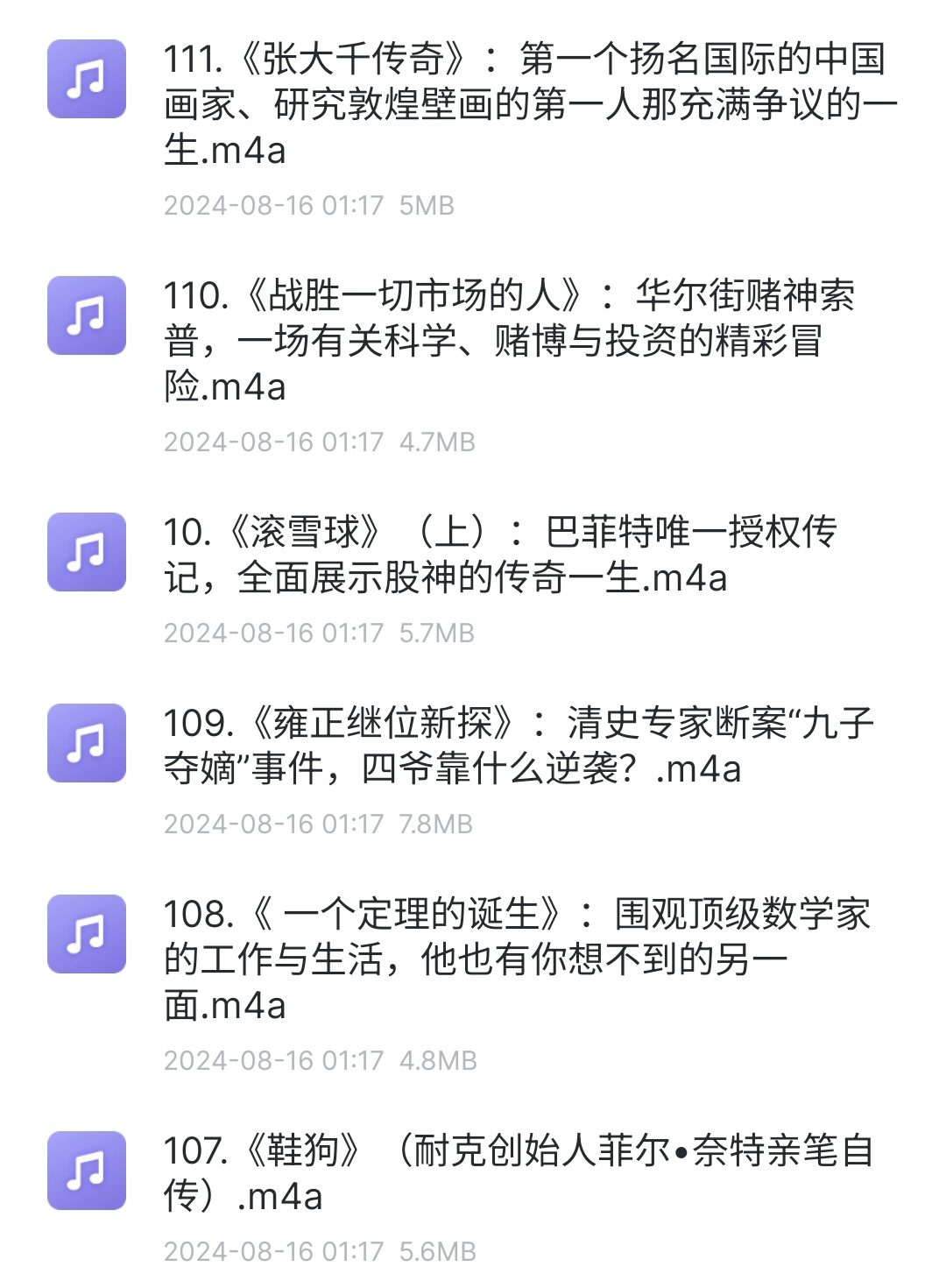Play audio 110 《战胜一切市场的人》
This screenshot has width=946, height=1288.
[x=508, y=342]
